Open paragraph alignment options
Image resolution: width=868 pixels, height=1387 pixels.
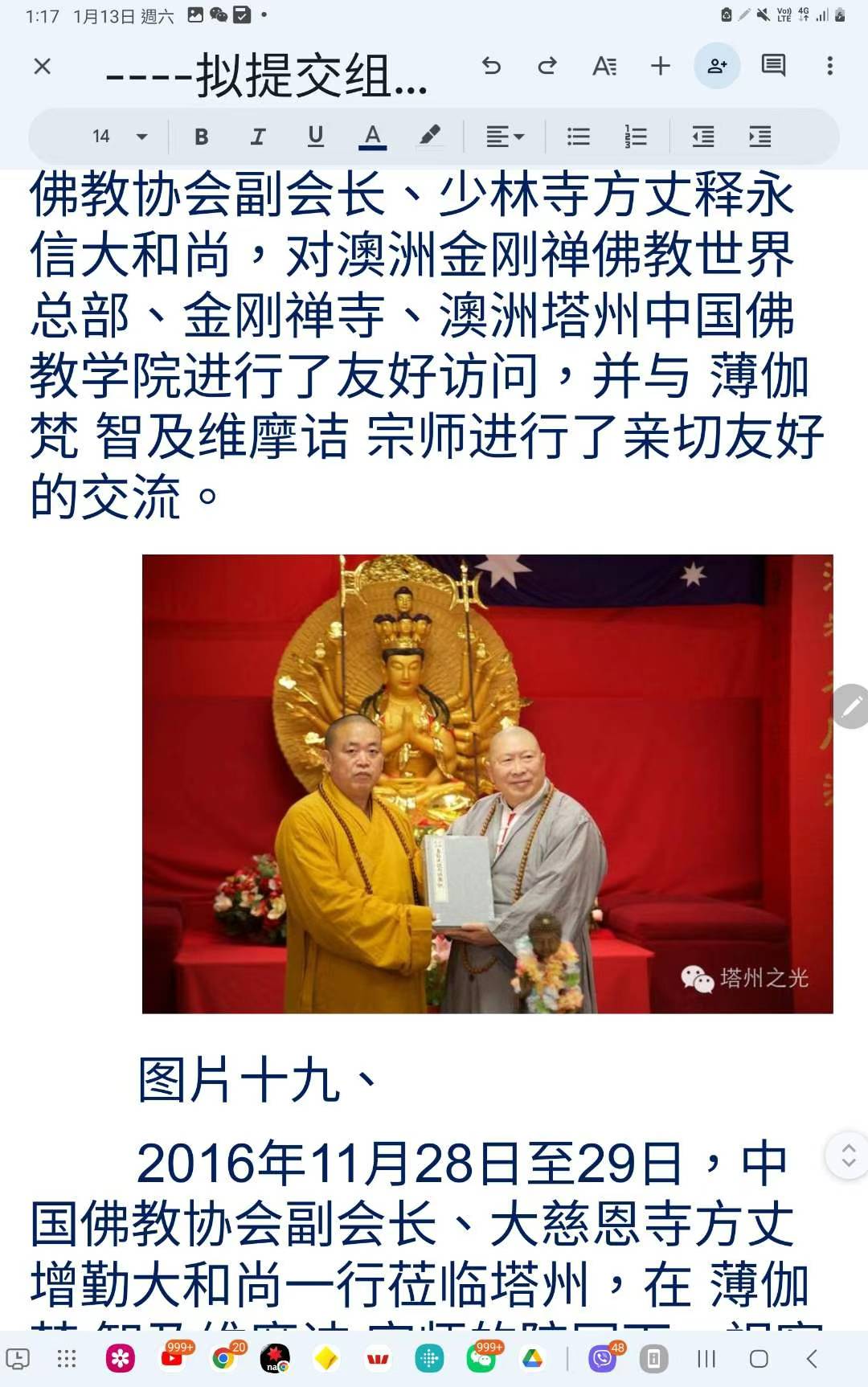[505, 137]
